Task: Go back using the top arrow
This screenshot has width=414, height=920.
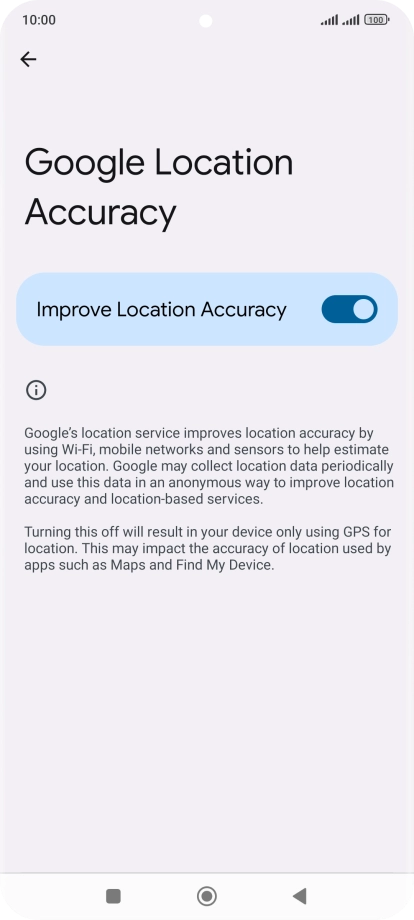Action: tap(28, 59)
